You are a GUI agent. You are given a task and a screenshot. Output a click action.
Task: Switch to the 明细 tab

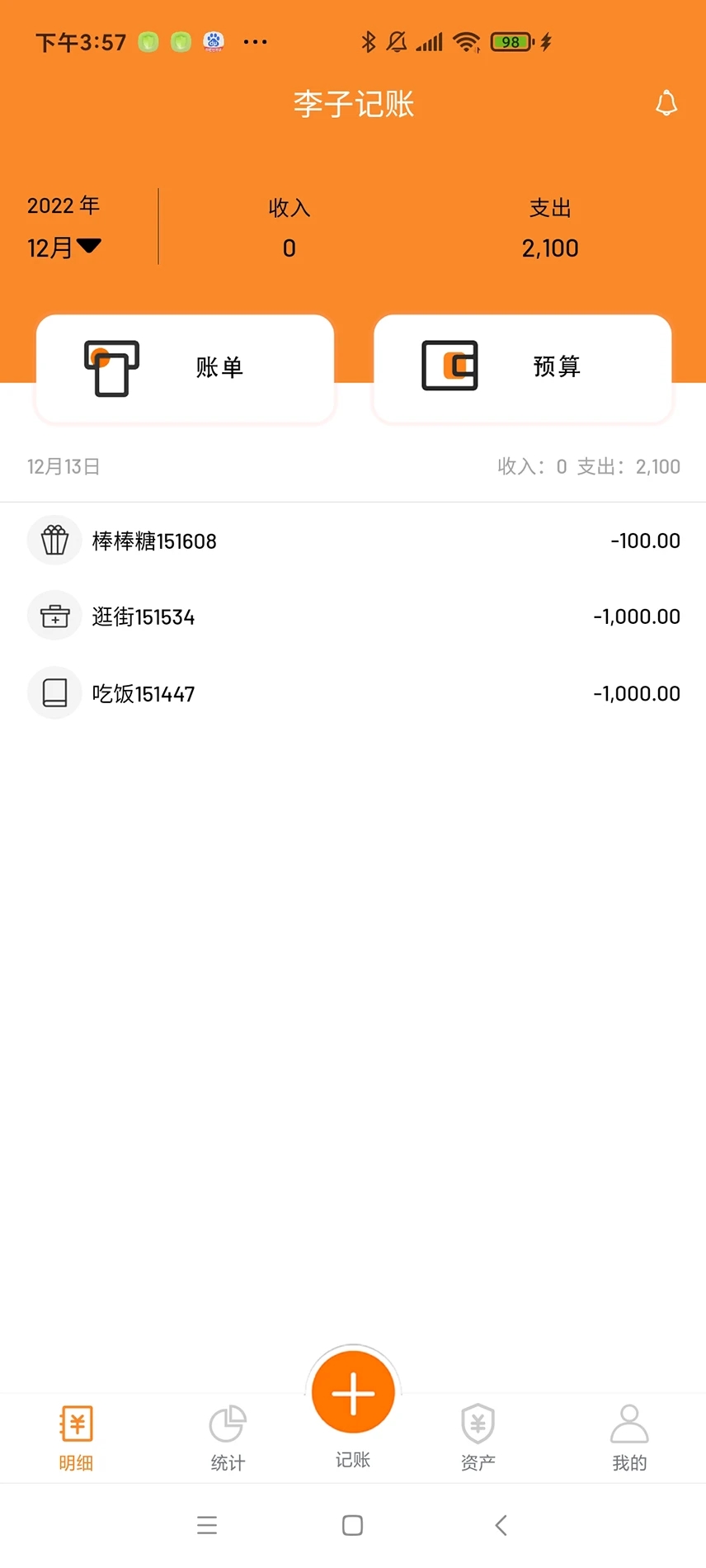point(76,1436)
